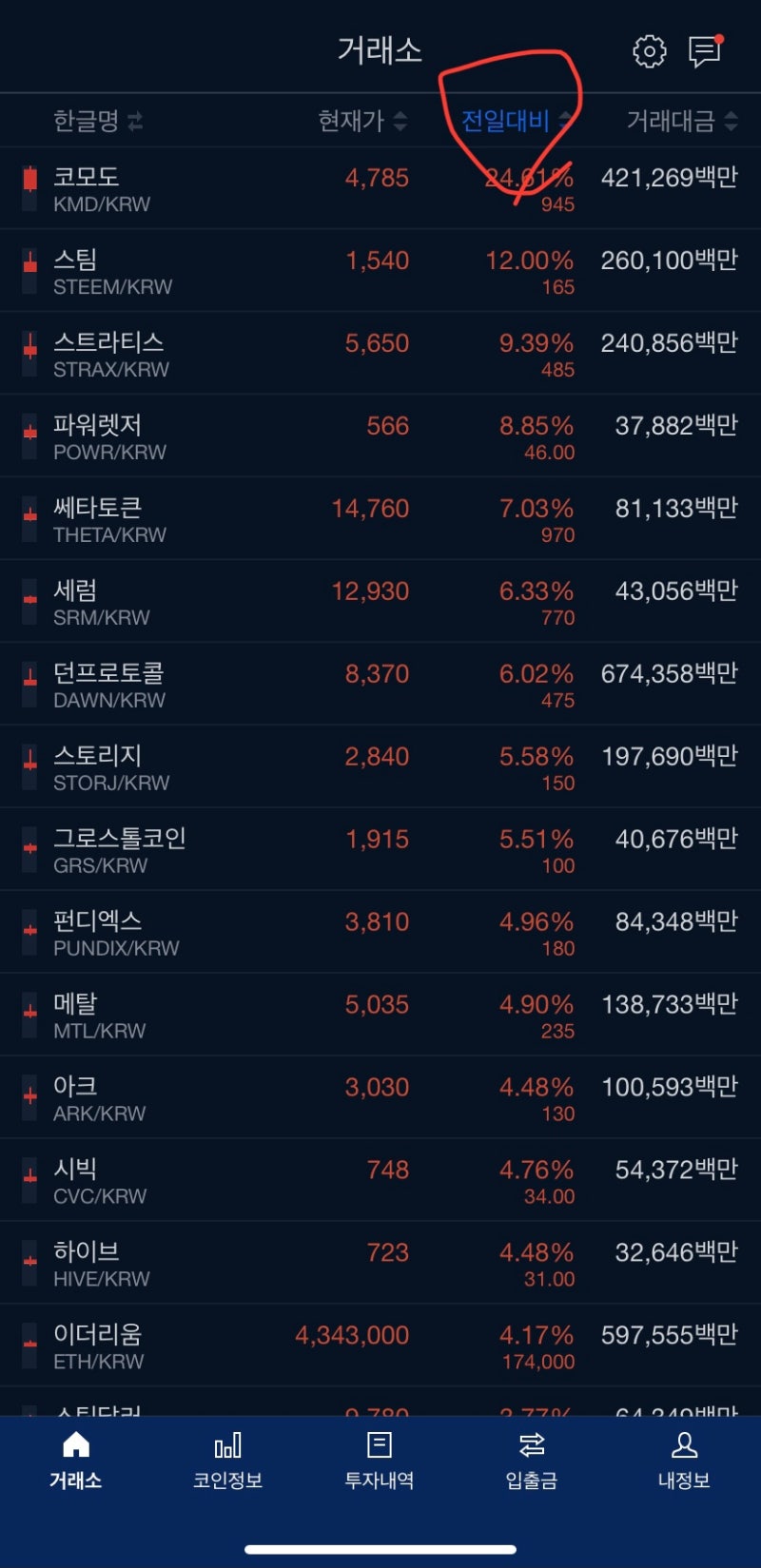Open the 던프로토콜 DAWN/KRW row
The image size is (761, 1568).
coord(380,685)
